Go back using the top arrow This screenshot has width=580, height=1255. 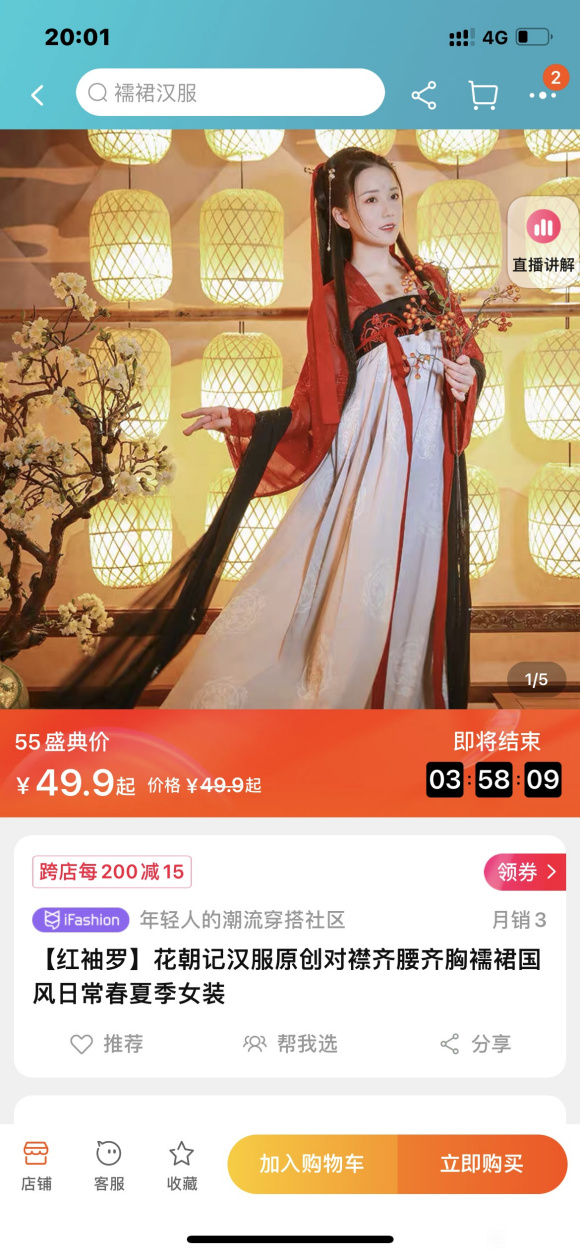tap(38, 95)
